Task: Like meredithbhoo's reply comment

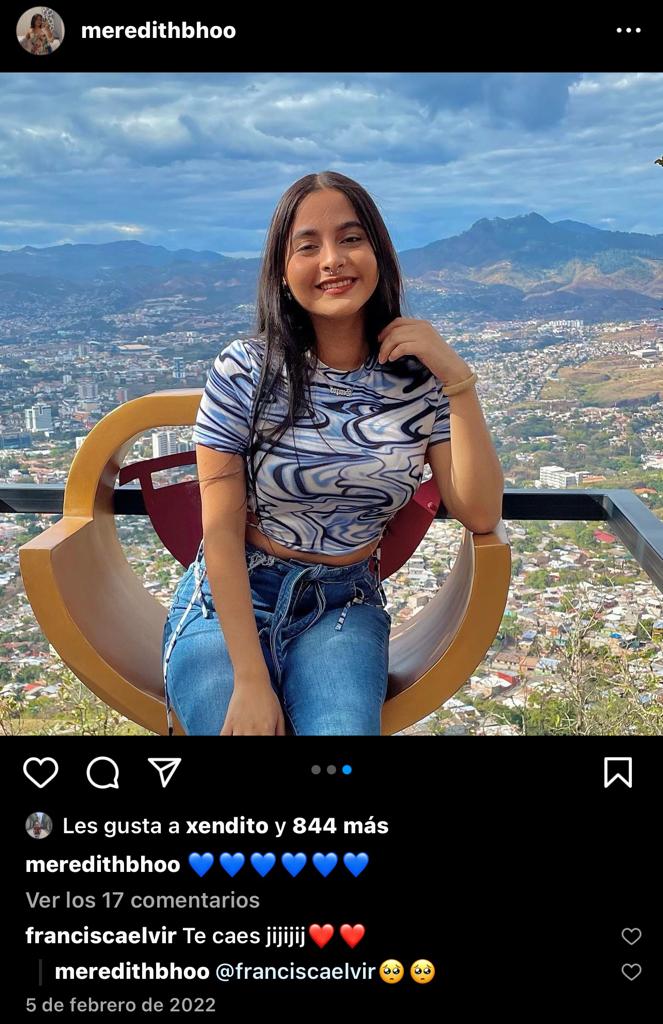Action: click(631, 971)
